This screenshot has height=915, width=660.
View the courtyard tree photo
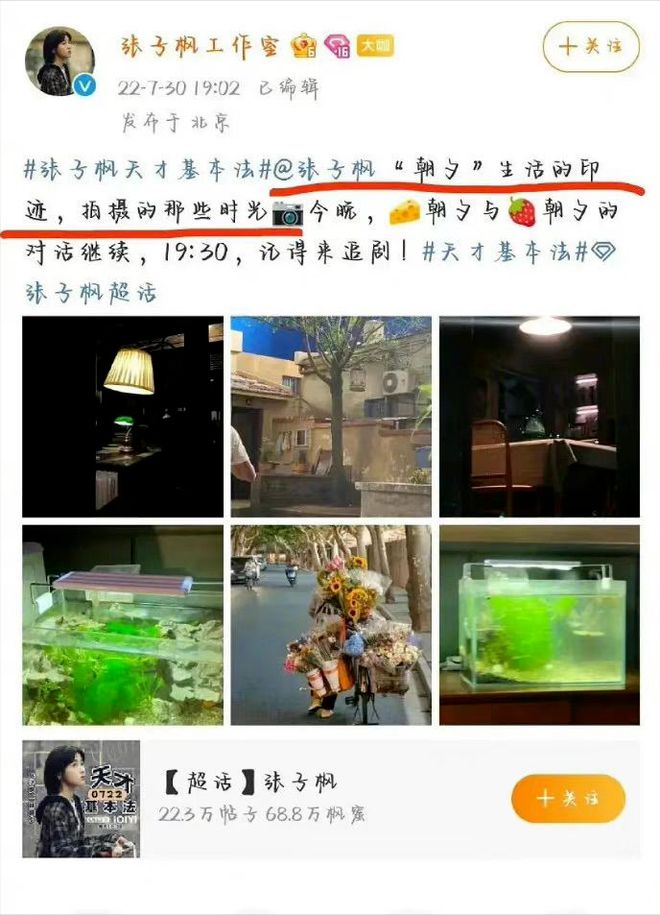pyautogui.click(x=331, y=416)
